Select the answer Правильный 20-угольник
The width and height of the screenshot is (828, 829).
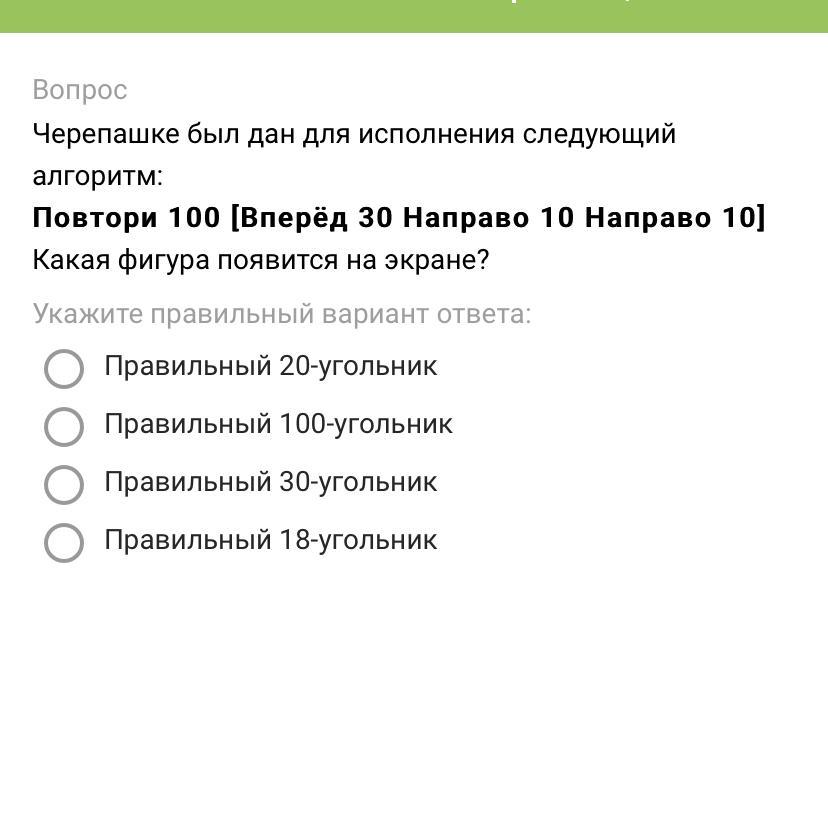(x=64, y=368)
